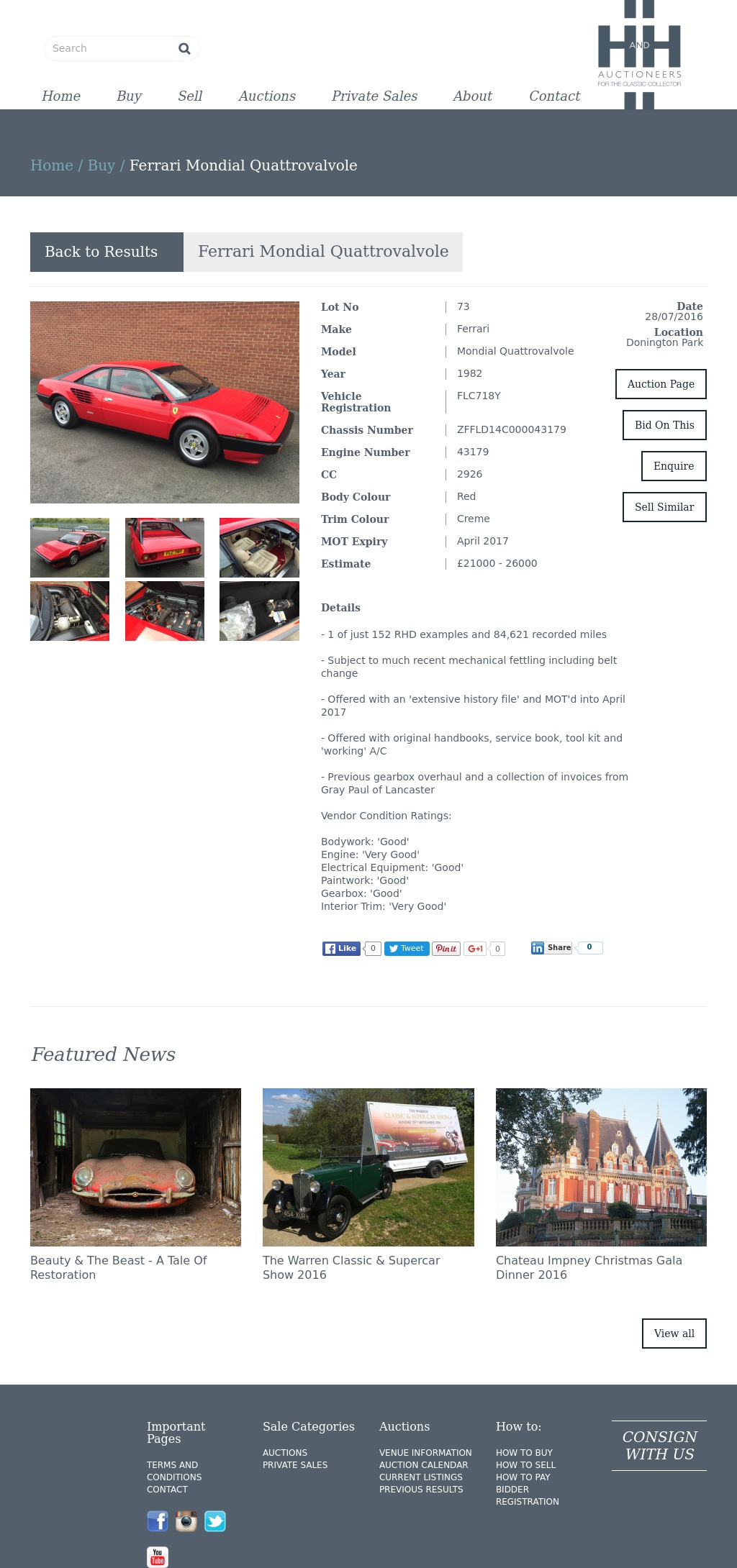Viewport: 737px width, 1568px height.
Task: Tap the Buy breadcrumb link
Action: [101, 165]
